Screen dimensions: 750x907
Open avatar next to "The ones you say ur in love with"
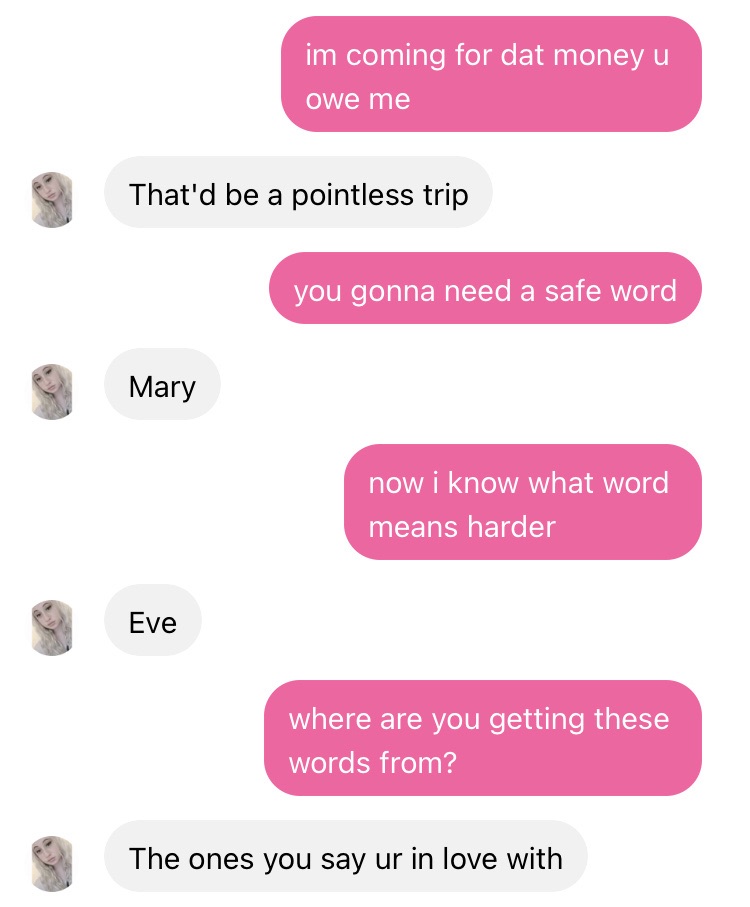[x=53, y=863]
